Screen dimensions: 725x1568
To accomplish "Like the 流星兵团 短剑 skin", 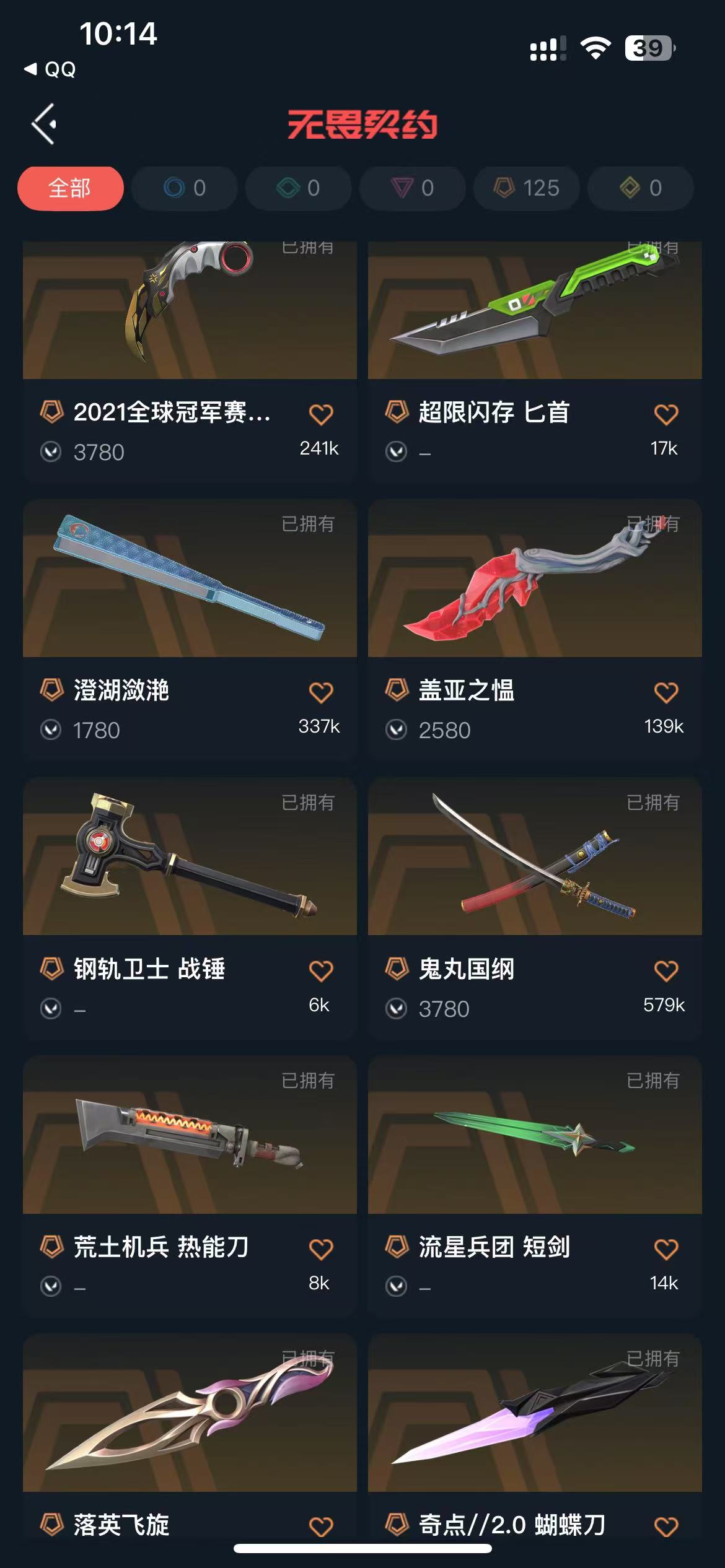I will (x=666, y=1249).
